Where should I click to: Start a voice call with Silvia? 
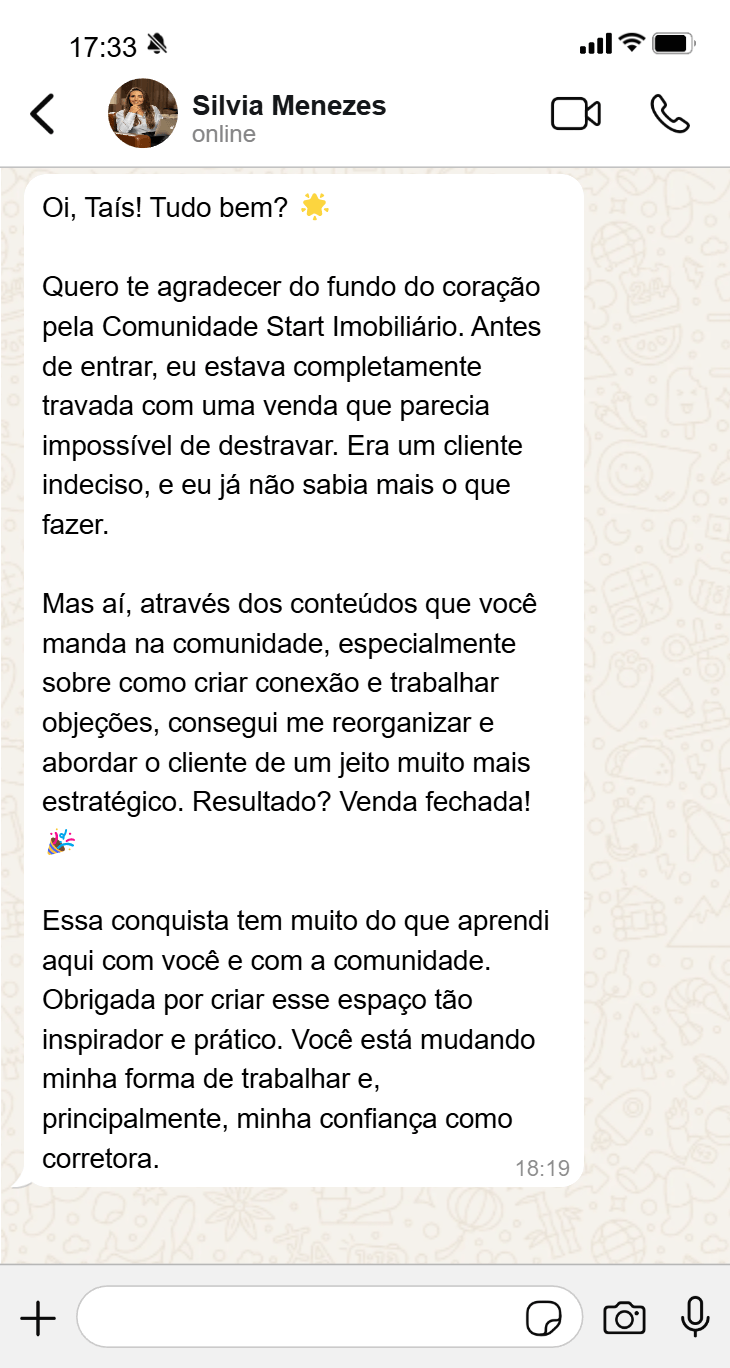(670, 114)
